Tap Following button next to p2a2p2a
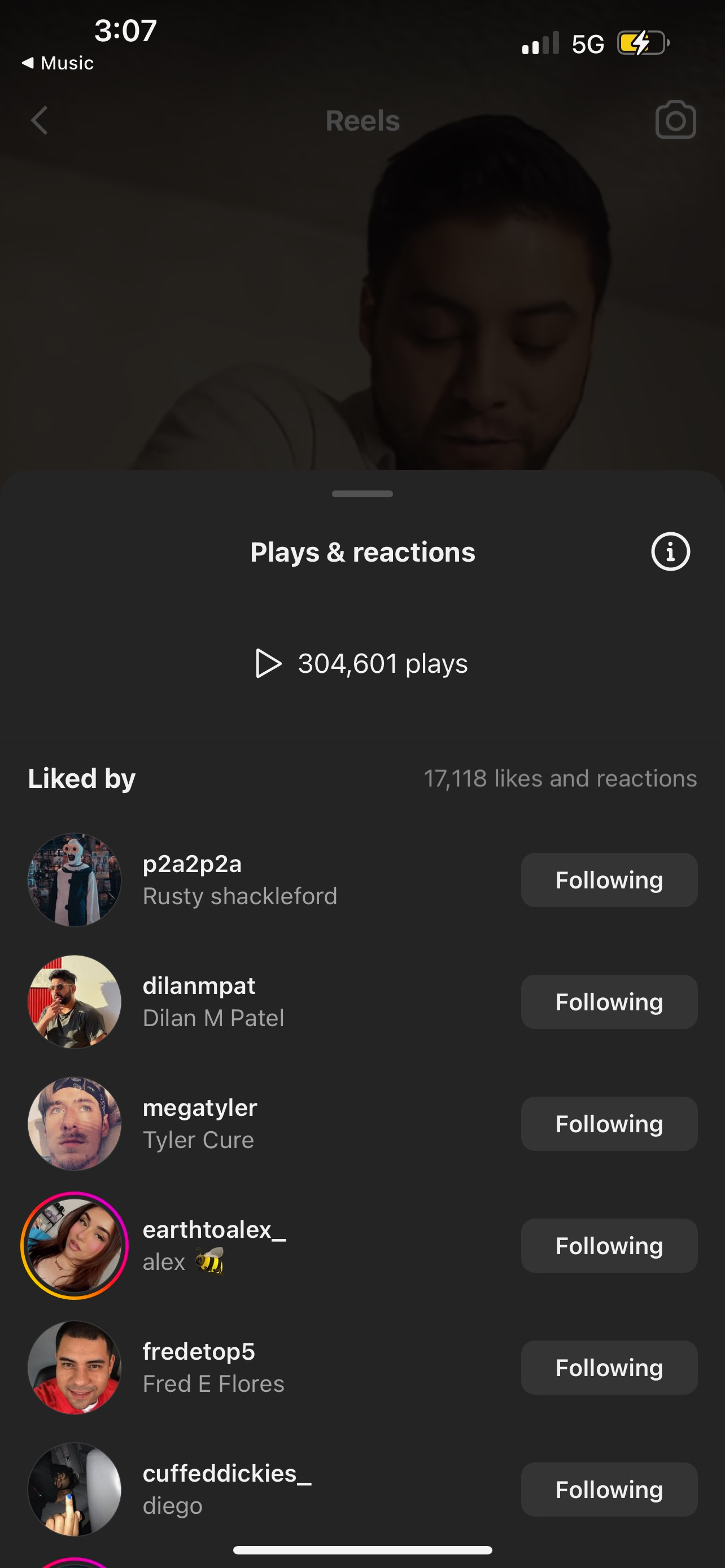Viewport: 725px width, 1568px height. pyautogui.click(x=609, y=880)
